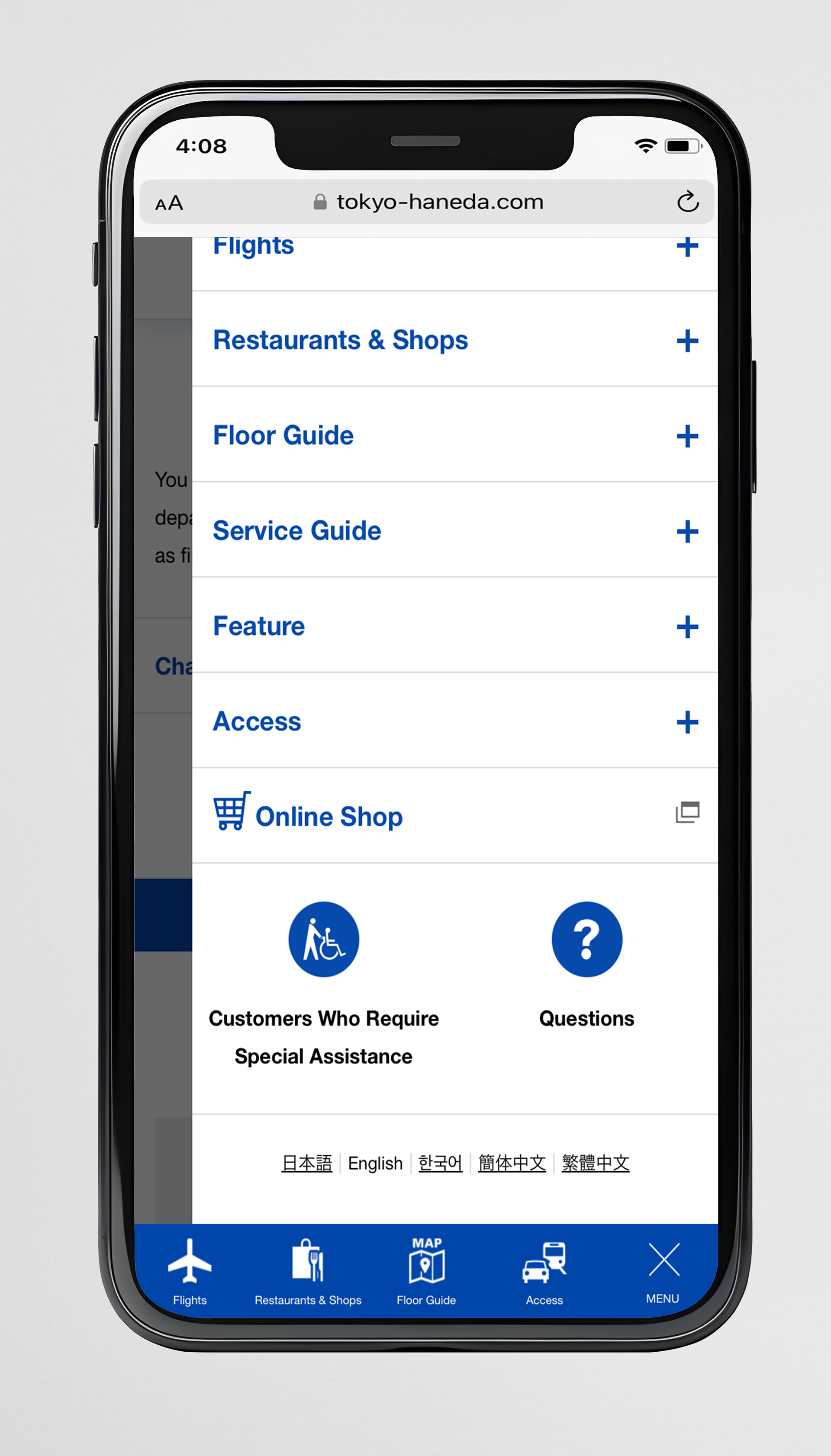Expand the Access menu section

[455, 721]
